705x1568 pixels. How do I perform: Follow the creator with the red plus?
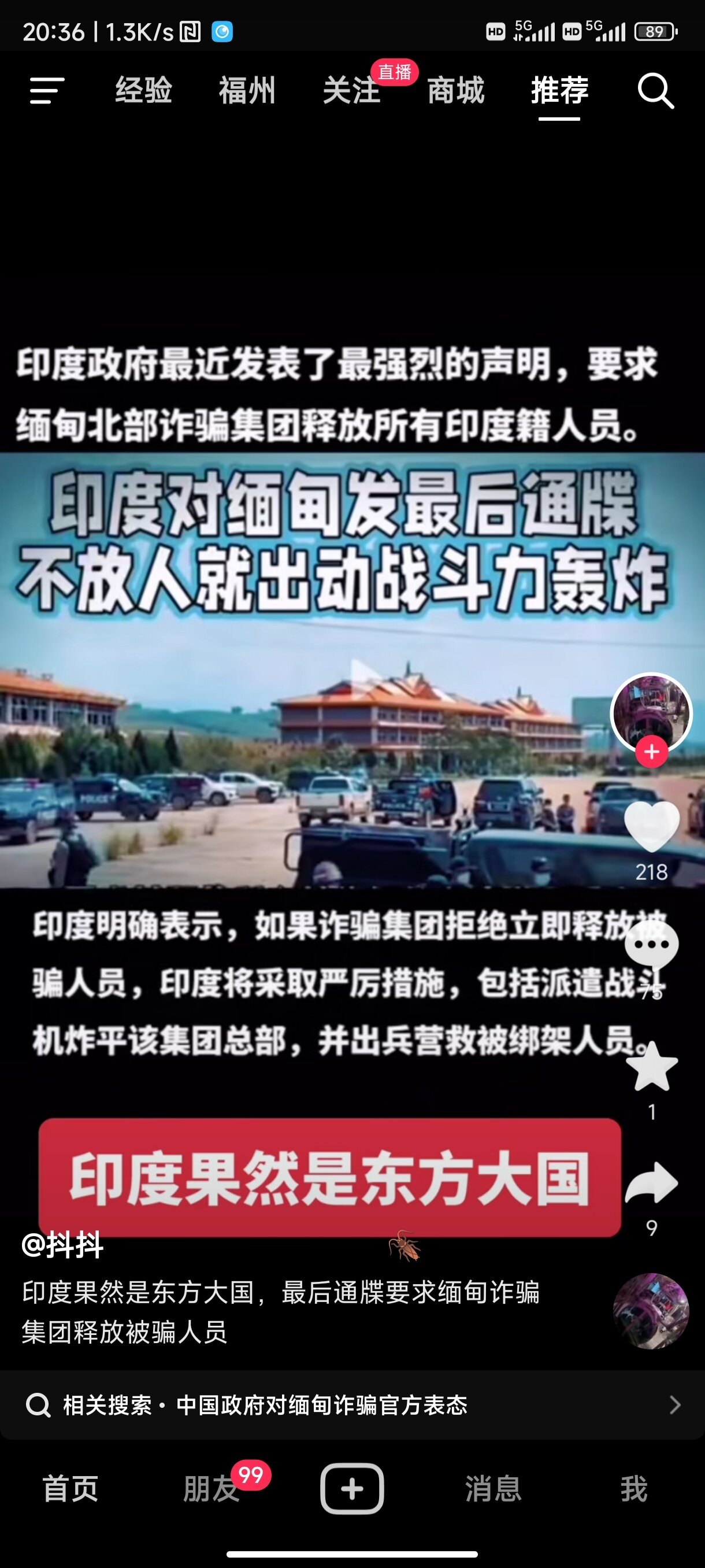(651, 752)
